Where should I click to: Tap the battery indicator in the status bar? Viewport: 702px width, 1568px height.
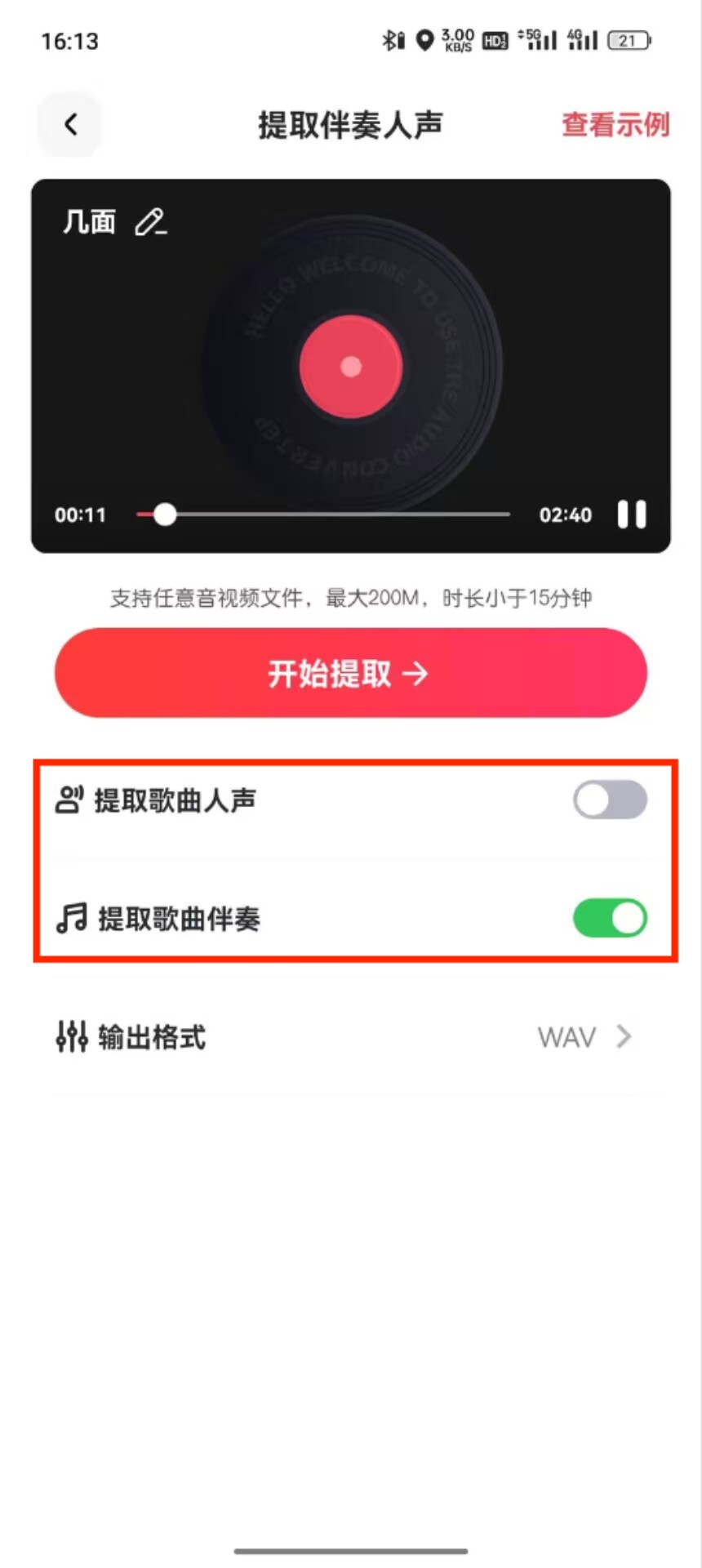pos(624,39)
